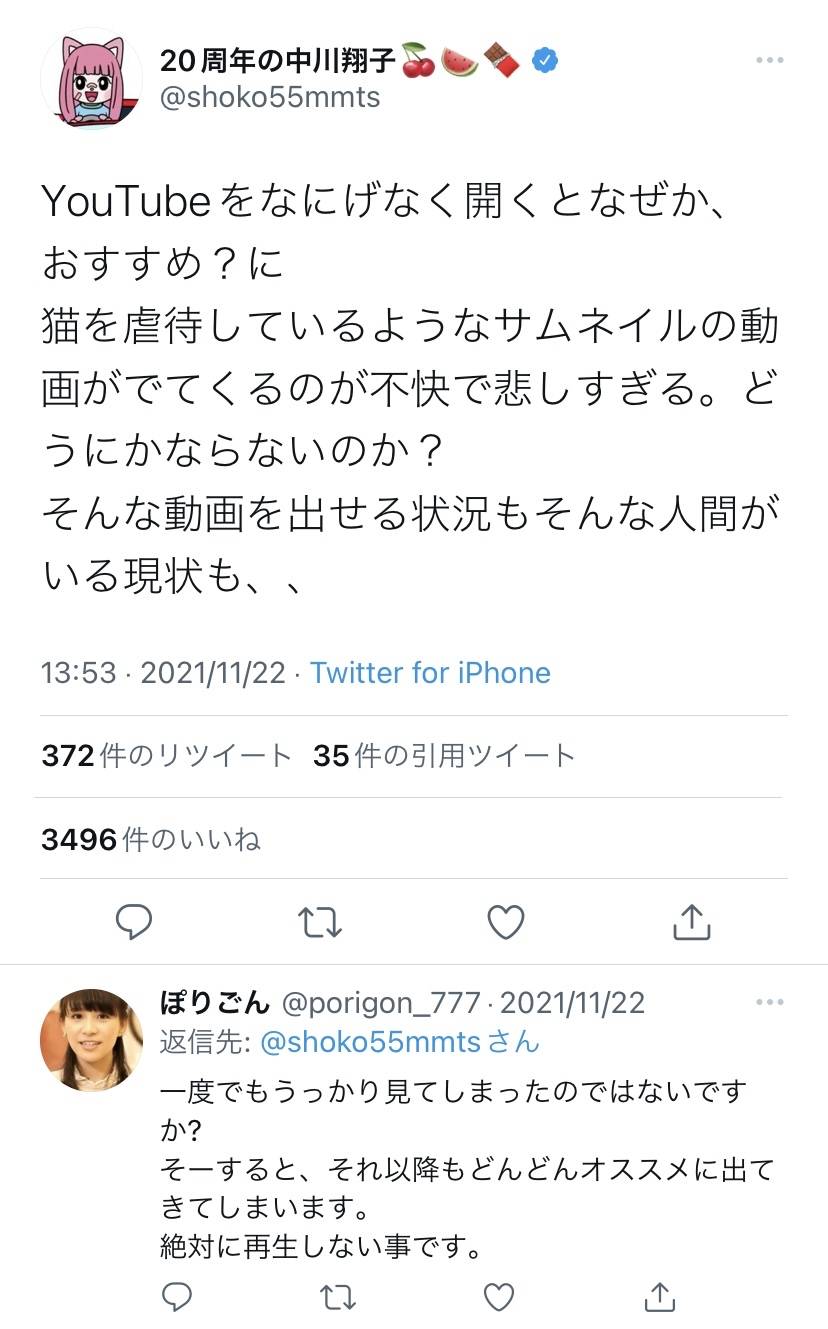This screenshot has height=1329, width=828.
Task: See who liked, 3496 likes
Action: coord(151,839)
